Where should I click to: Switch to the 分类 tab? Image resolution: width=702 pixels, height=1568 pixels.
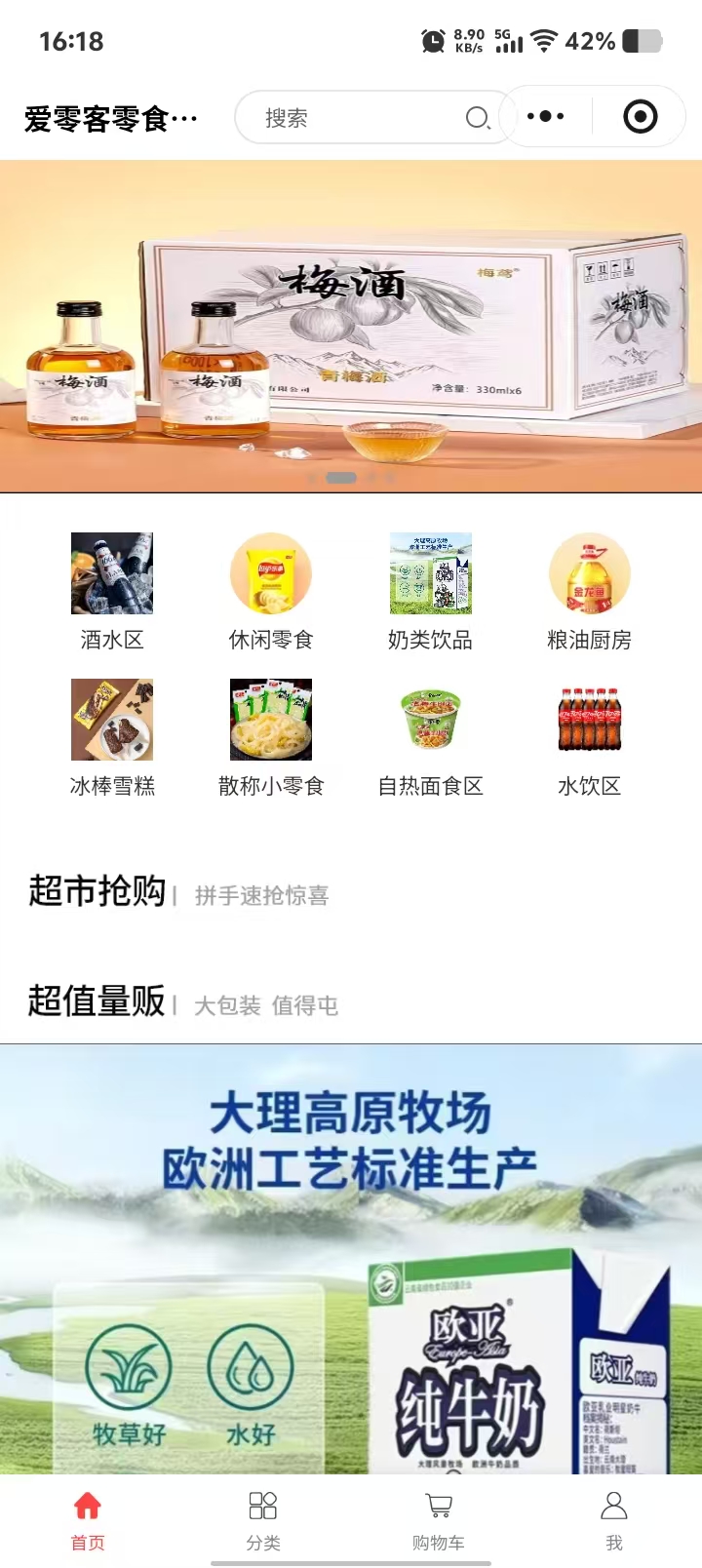263,1519
